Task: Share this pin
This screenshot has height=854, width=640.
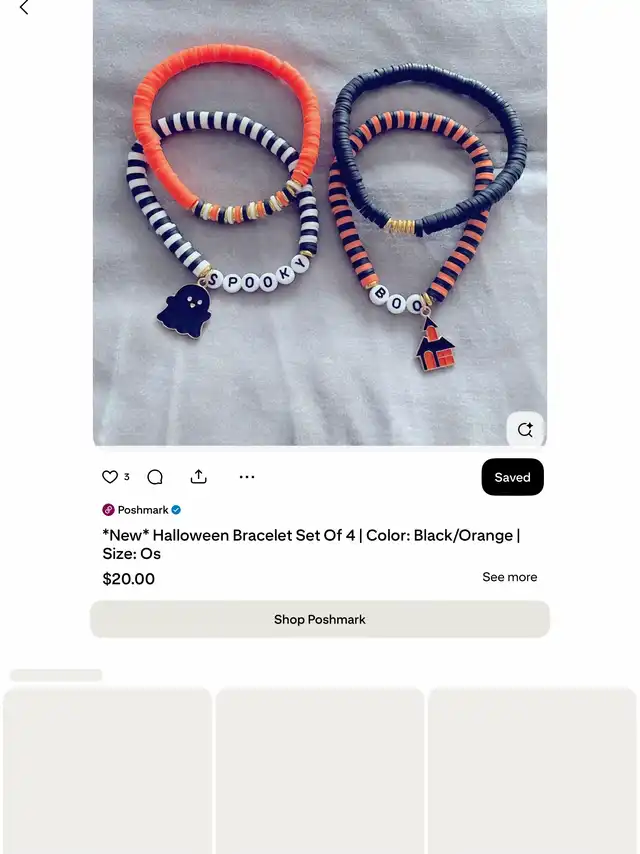Action: pyautogui.click(x=199, y=477)
